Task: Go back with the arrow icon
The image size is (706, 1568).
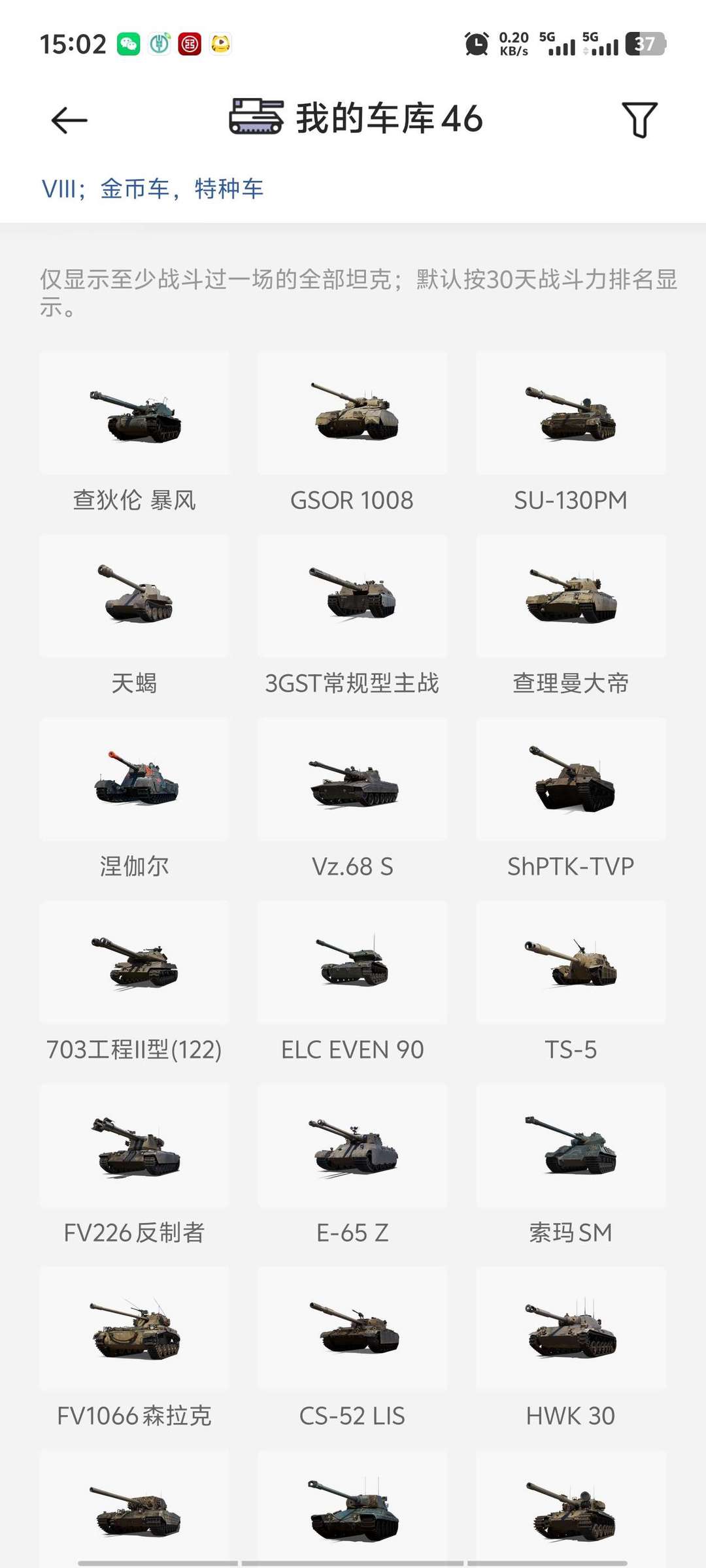Action: (x=69, y=120)
